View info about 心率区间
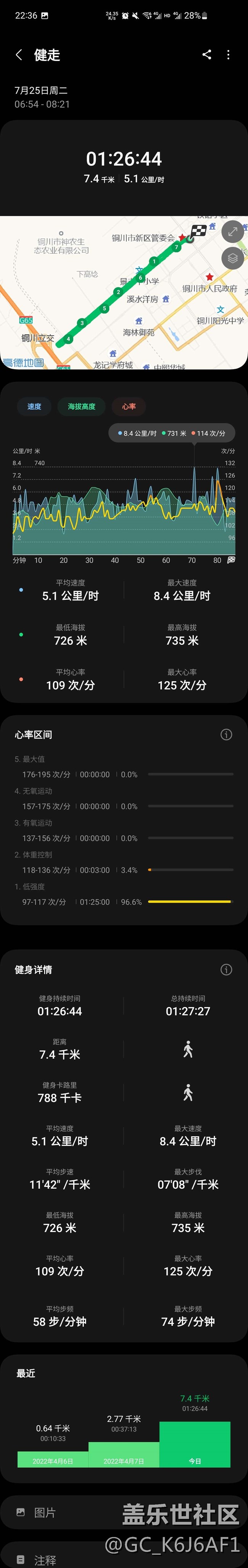 (226, 735)
